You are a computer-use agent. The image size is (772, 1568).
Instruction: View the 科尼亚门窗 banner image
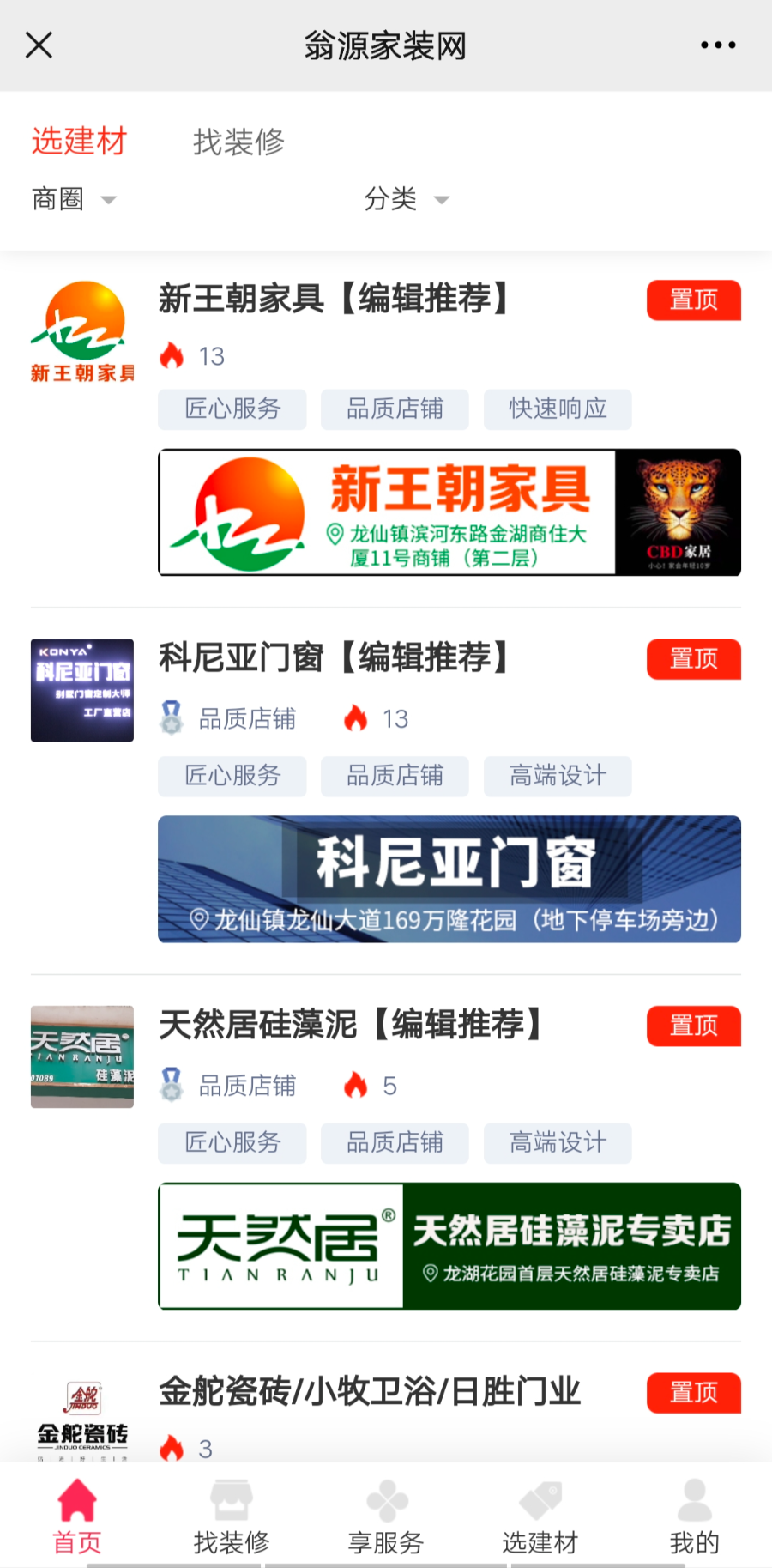coord(449,879)
